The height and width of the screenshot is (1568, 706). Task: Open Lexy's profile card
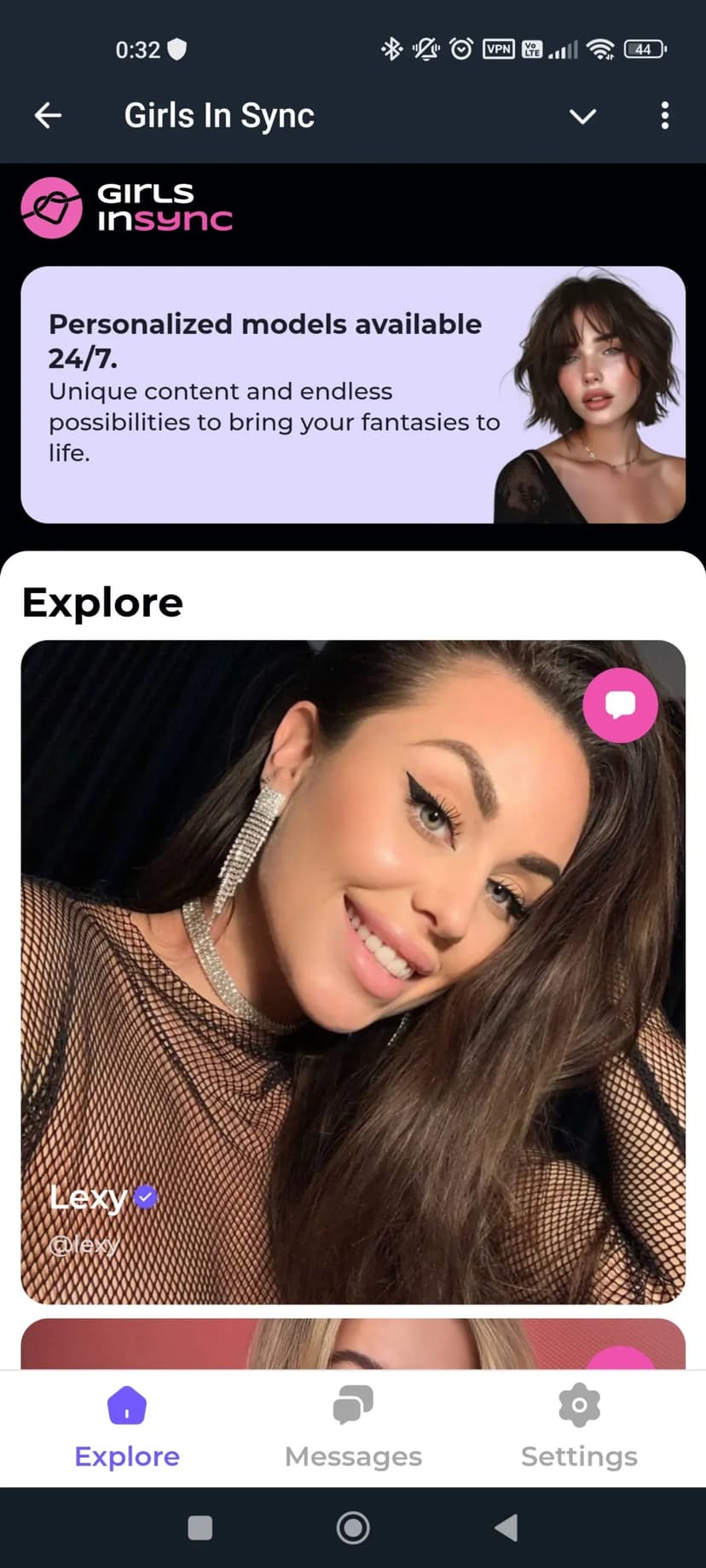pyautogui.click(x=353, y=971)
